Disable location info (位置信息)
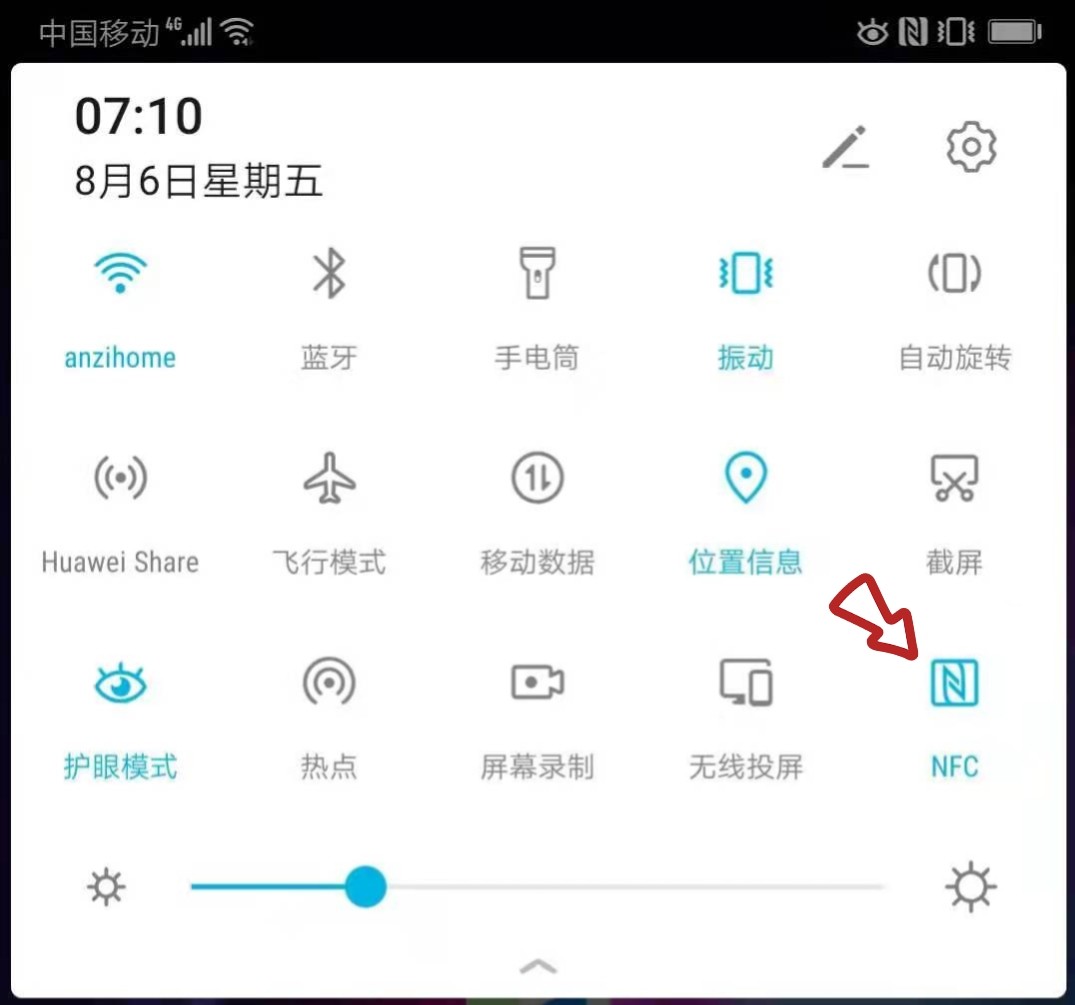 pyautogui.click(x=746, y=479)
